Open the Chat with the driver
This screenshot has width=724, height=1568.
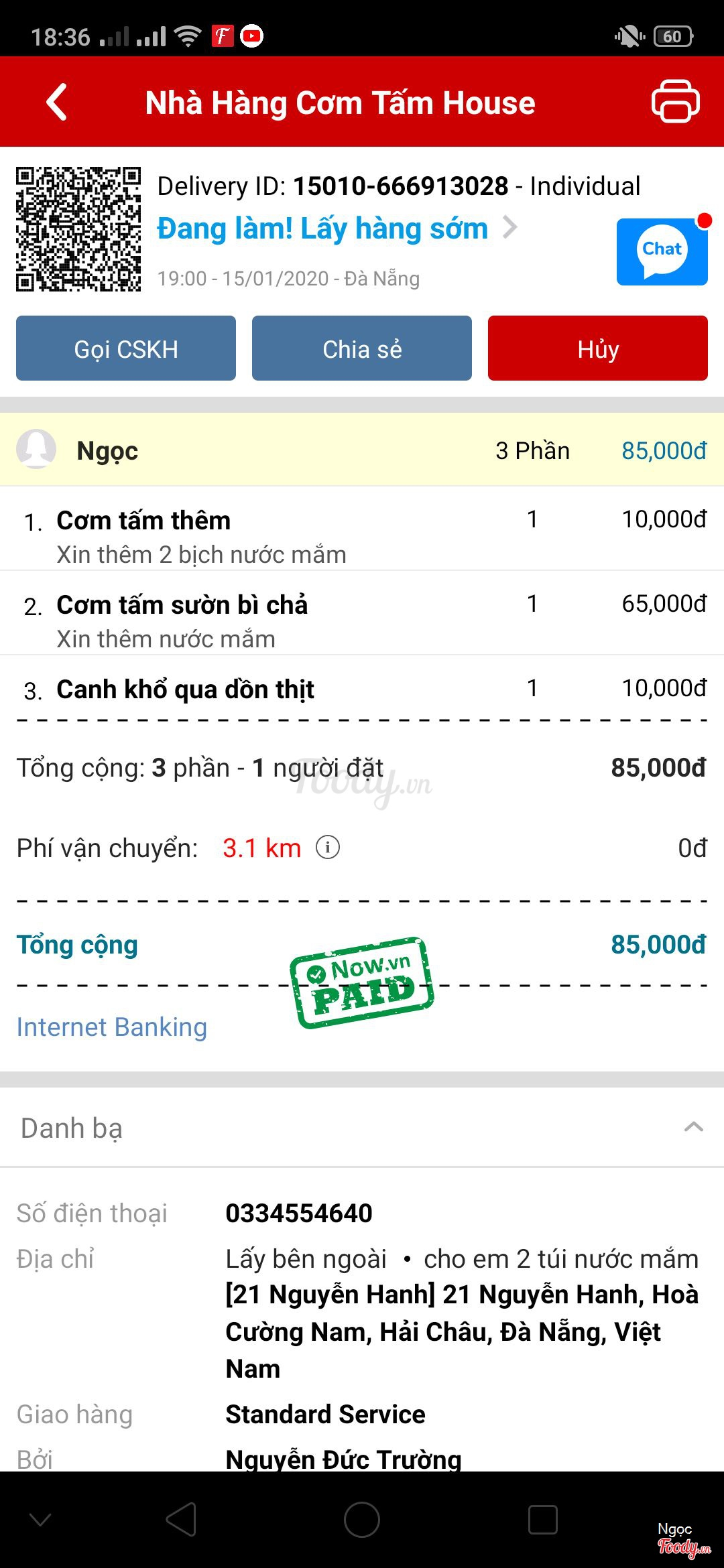(662, 251)
